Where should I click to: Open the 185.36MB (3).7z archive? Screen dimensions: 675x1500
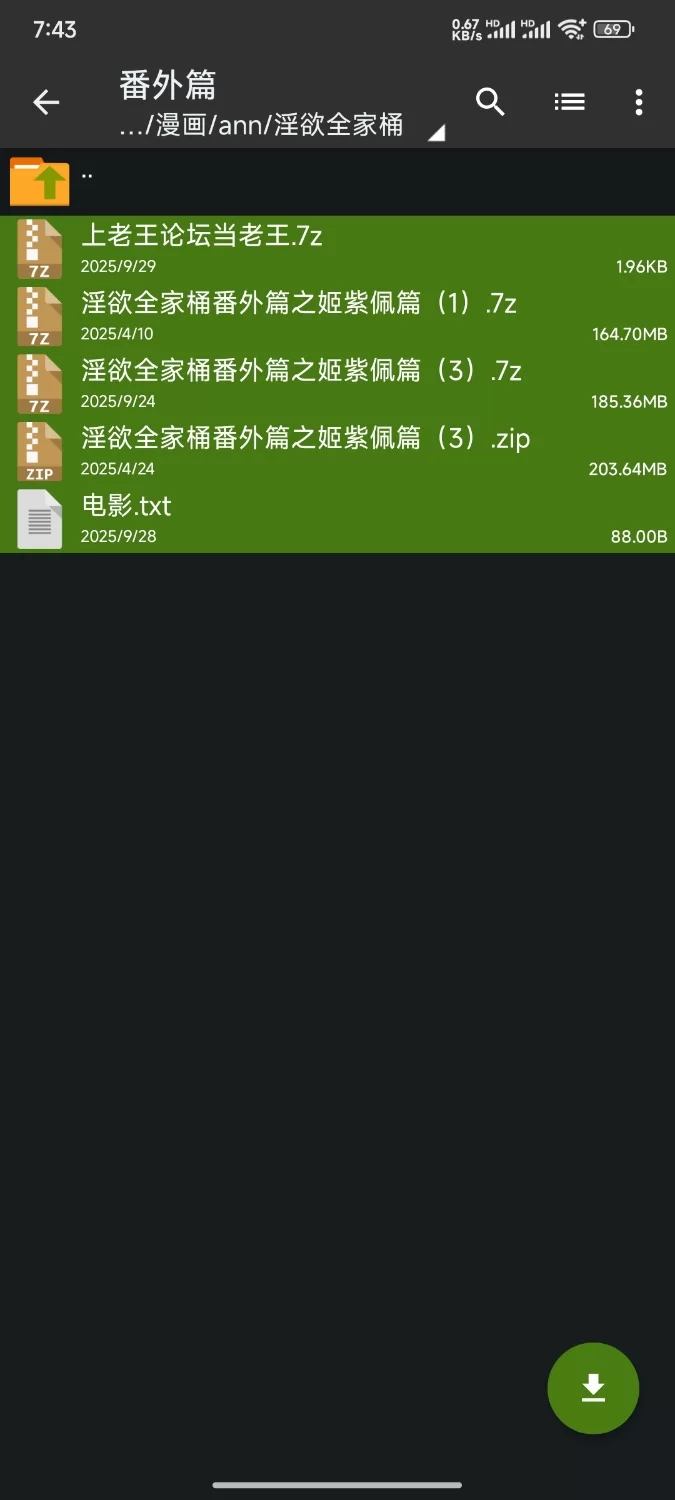click(337, 384)
